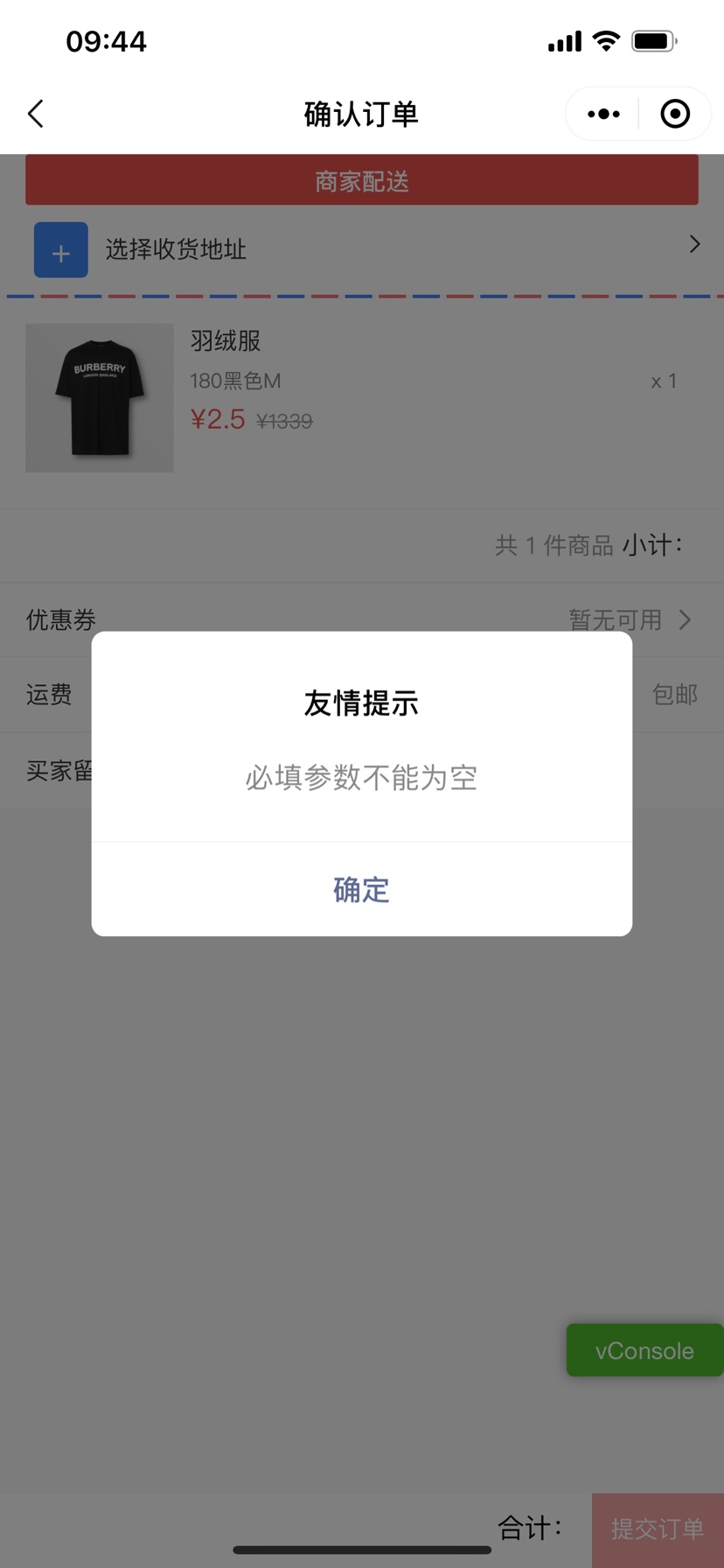Open 选择收货地址 to choose an address

coord(361,249)
